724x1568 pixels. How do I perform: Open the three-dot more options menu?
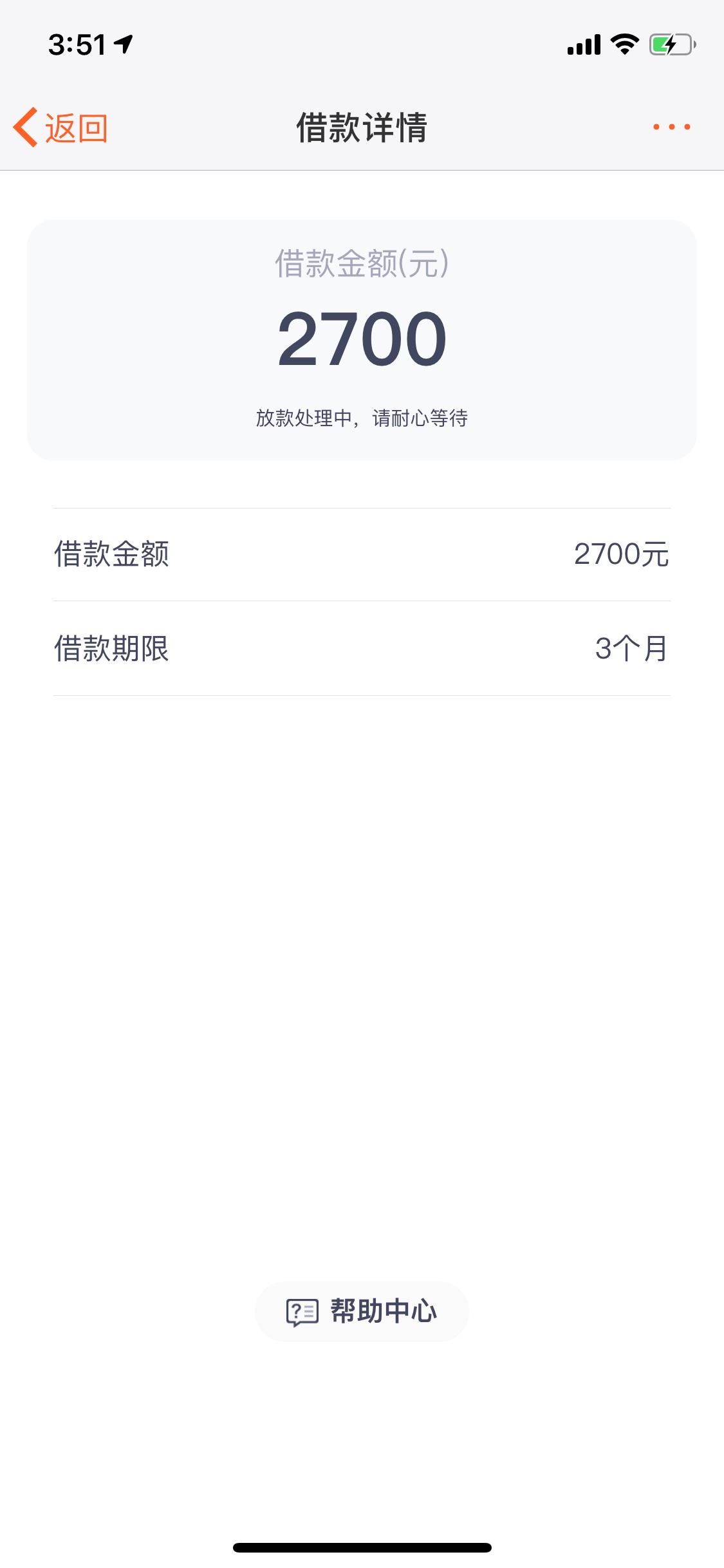point(671,127)
